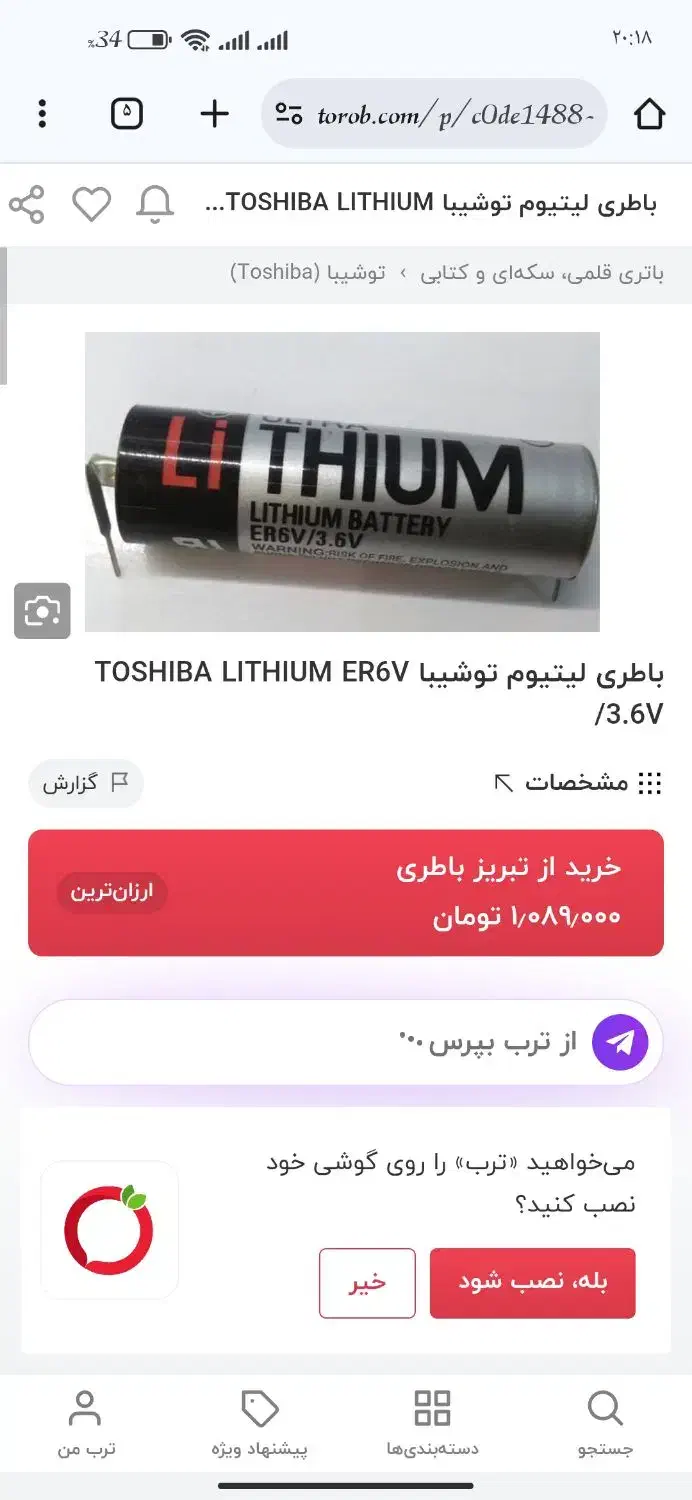Tap بله، نصب شود to install Torob
Image resolution: width=692 pixels, height=1500 pixels.
coord(532,1283)
